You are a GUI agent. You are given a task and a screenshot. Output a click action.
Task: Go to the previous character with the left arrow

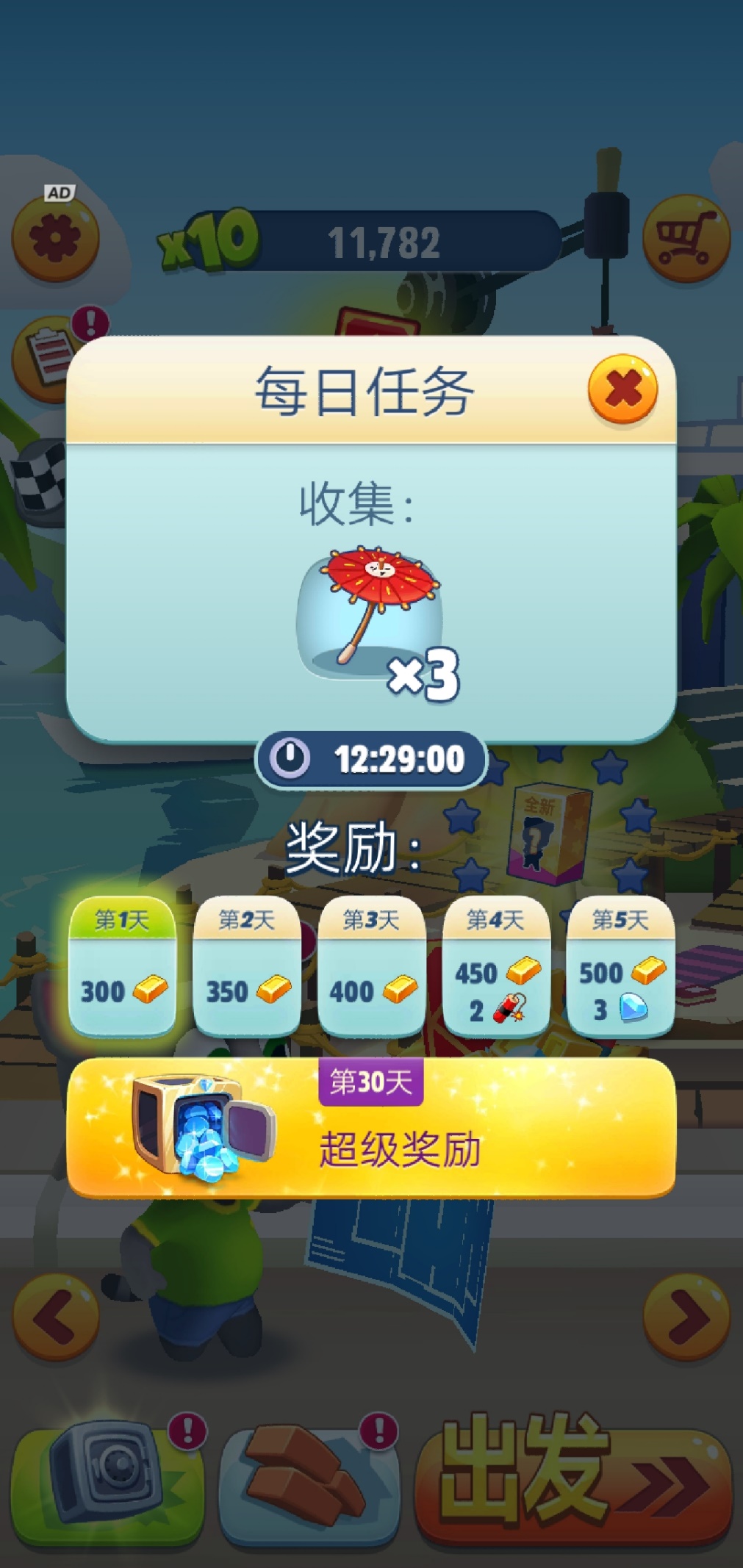pyautogui.click(x=55, y=1316)
